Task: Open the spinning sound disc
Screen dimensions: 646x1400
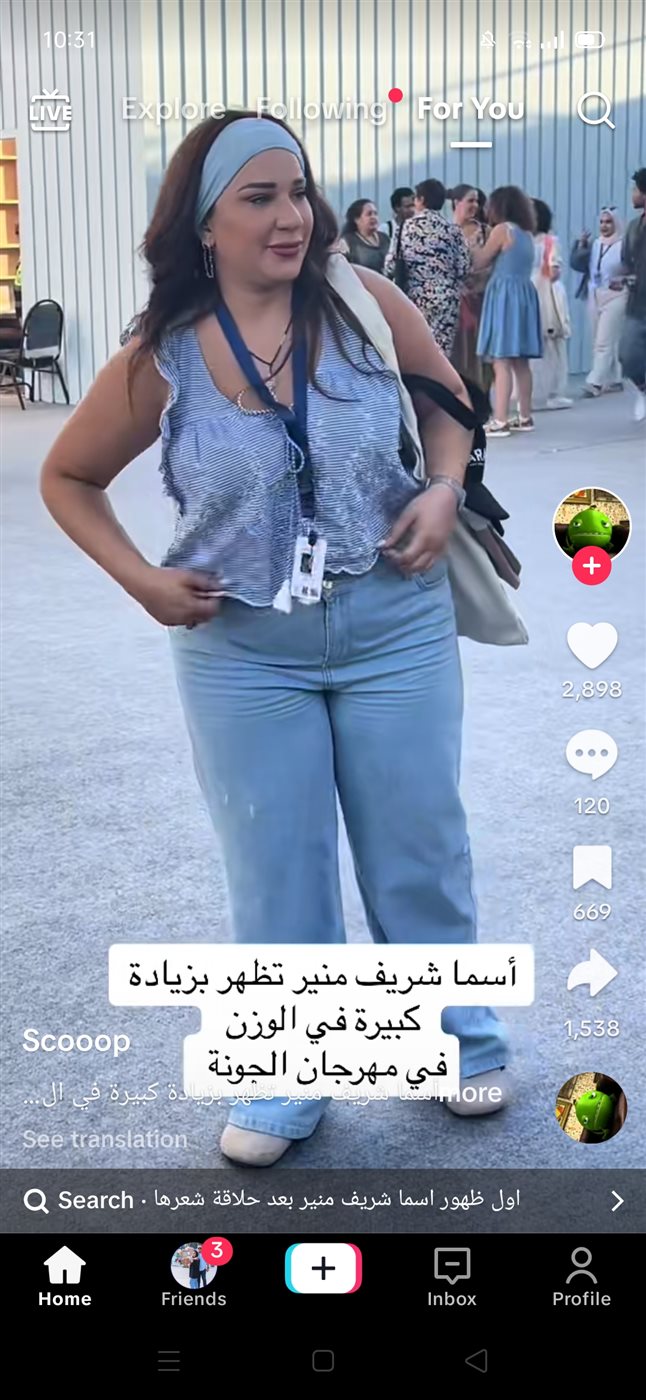Action: click(x=591, y=1108)
